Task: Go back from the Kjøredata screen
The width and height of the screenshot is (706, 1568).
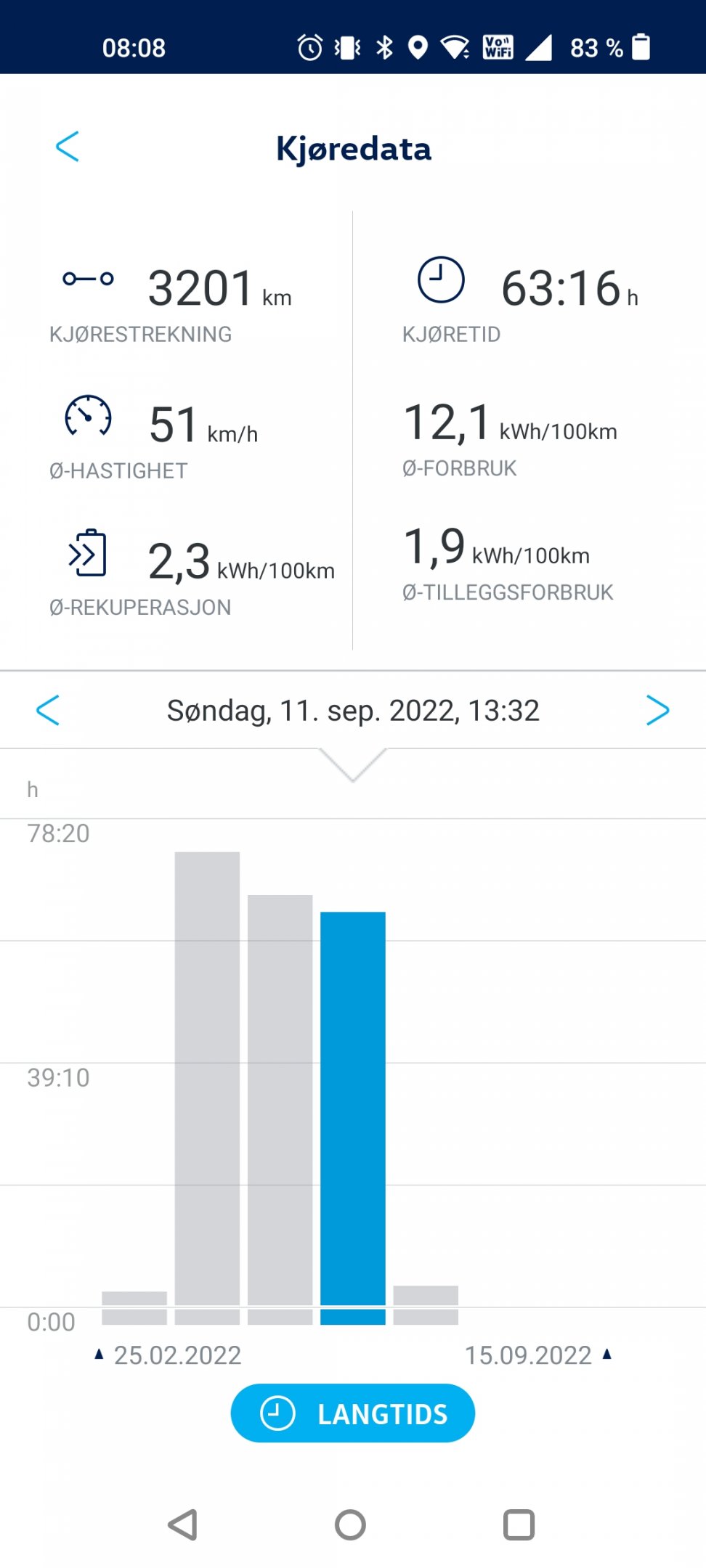Action: coord(67,147)
